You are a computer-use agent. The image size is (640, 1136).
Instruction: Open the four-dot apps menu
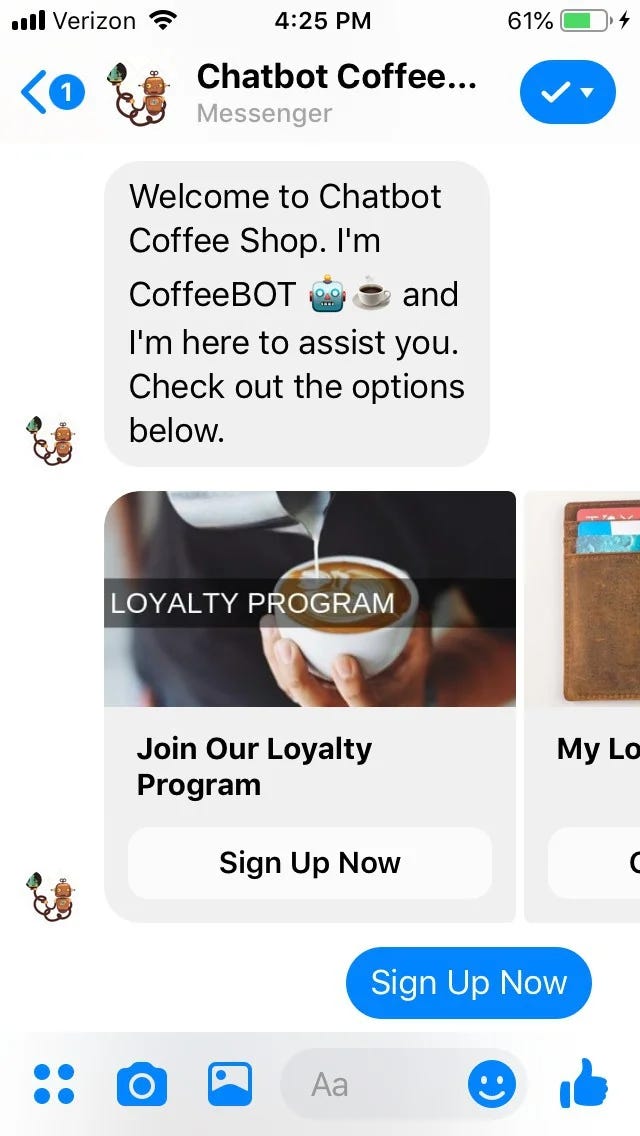click(x=54, y=1084)
